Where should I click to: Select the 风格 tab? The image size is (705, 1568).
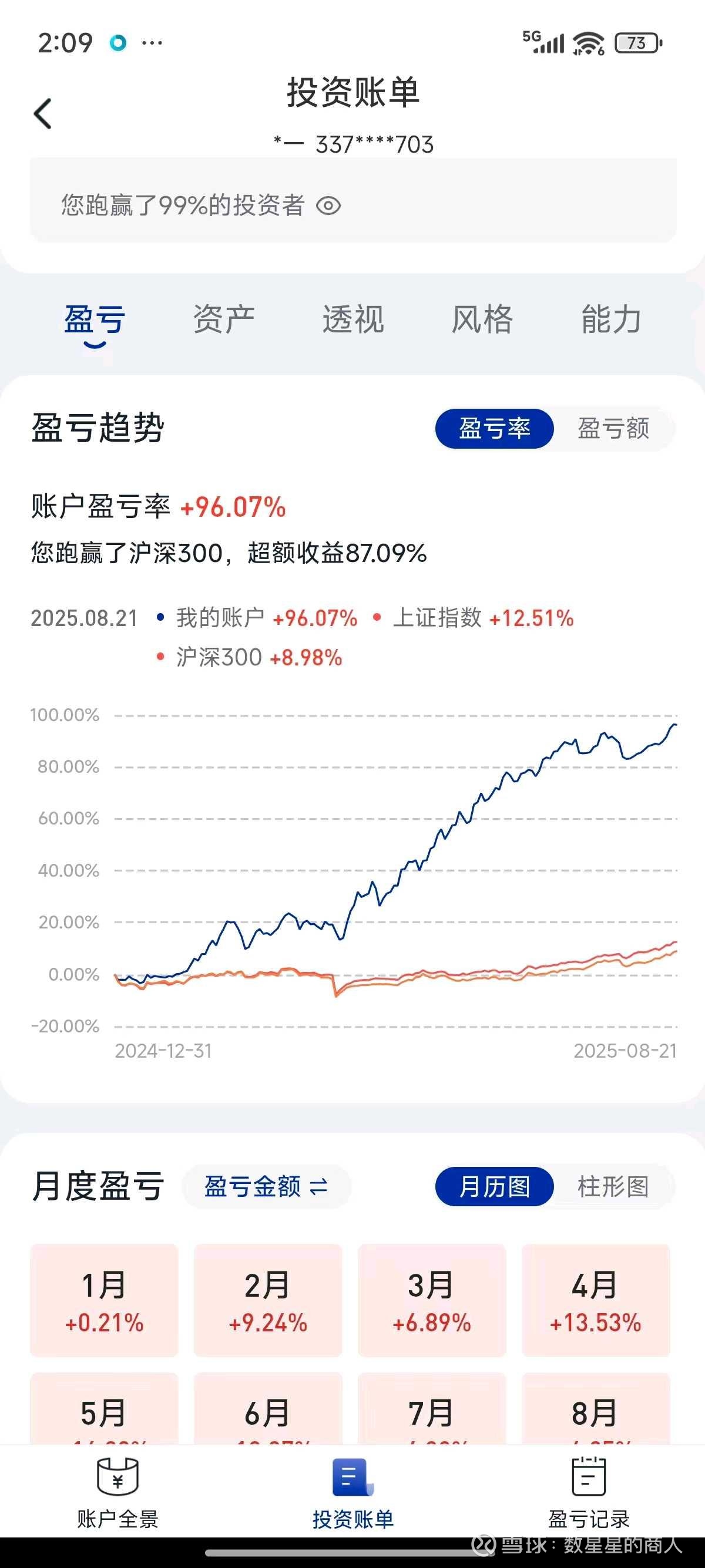coord(482,319)
